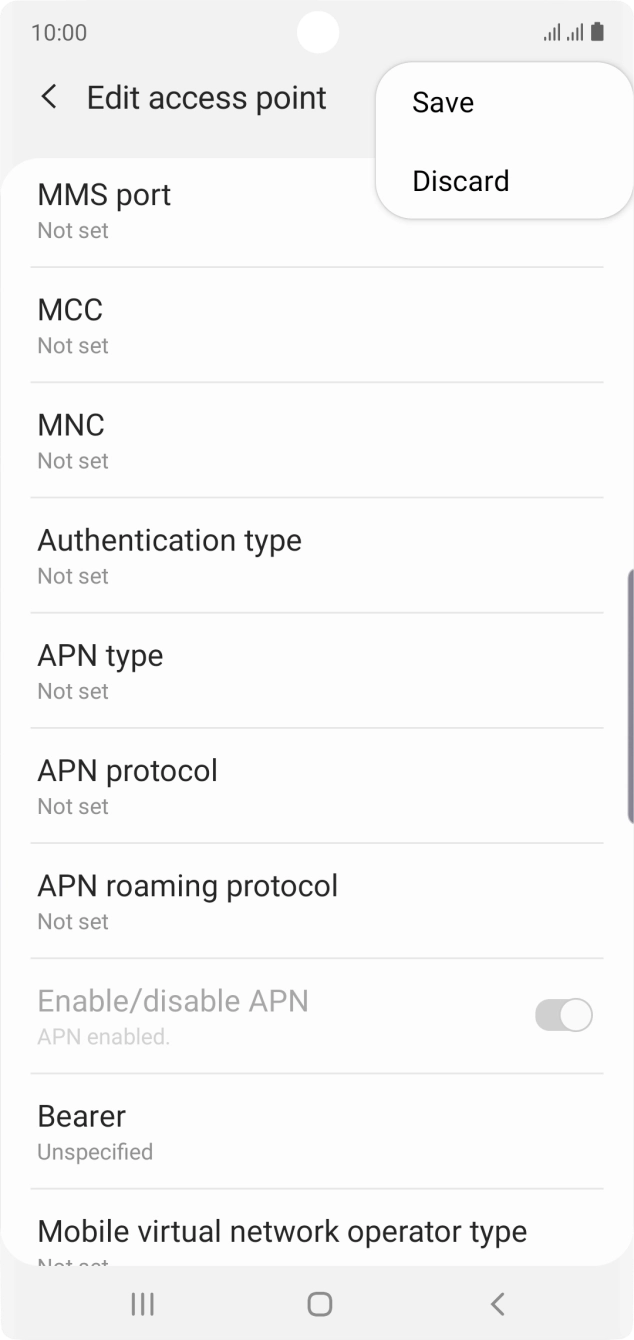Choose Discard in the popup menu

(460, 181)
